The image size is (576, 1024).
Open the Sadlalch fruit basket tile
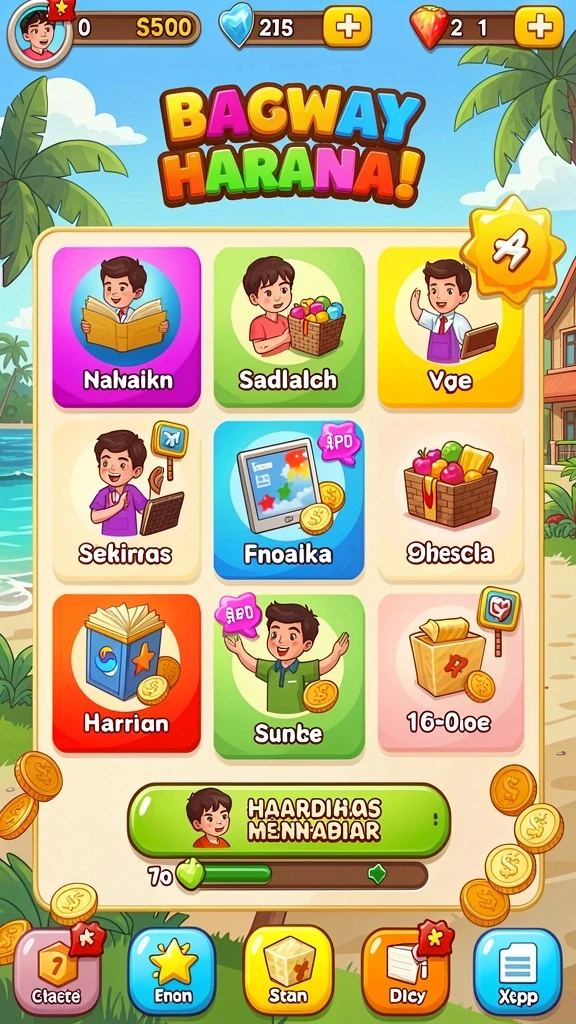point(289,327)
